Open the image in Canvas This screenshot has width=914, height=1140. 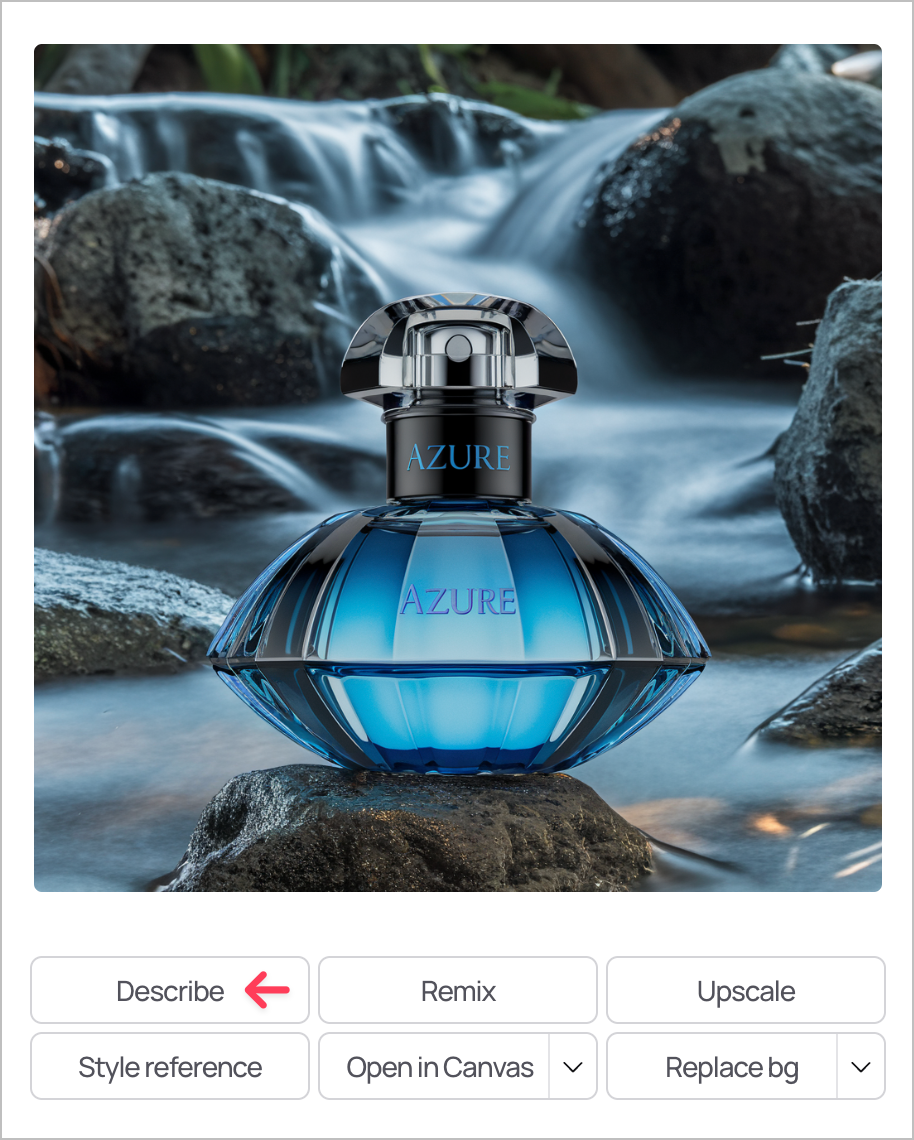point(439,1067)
